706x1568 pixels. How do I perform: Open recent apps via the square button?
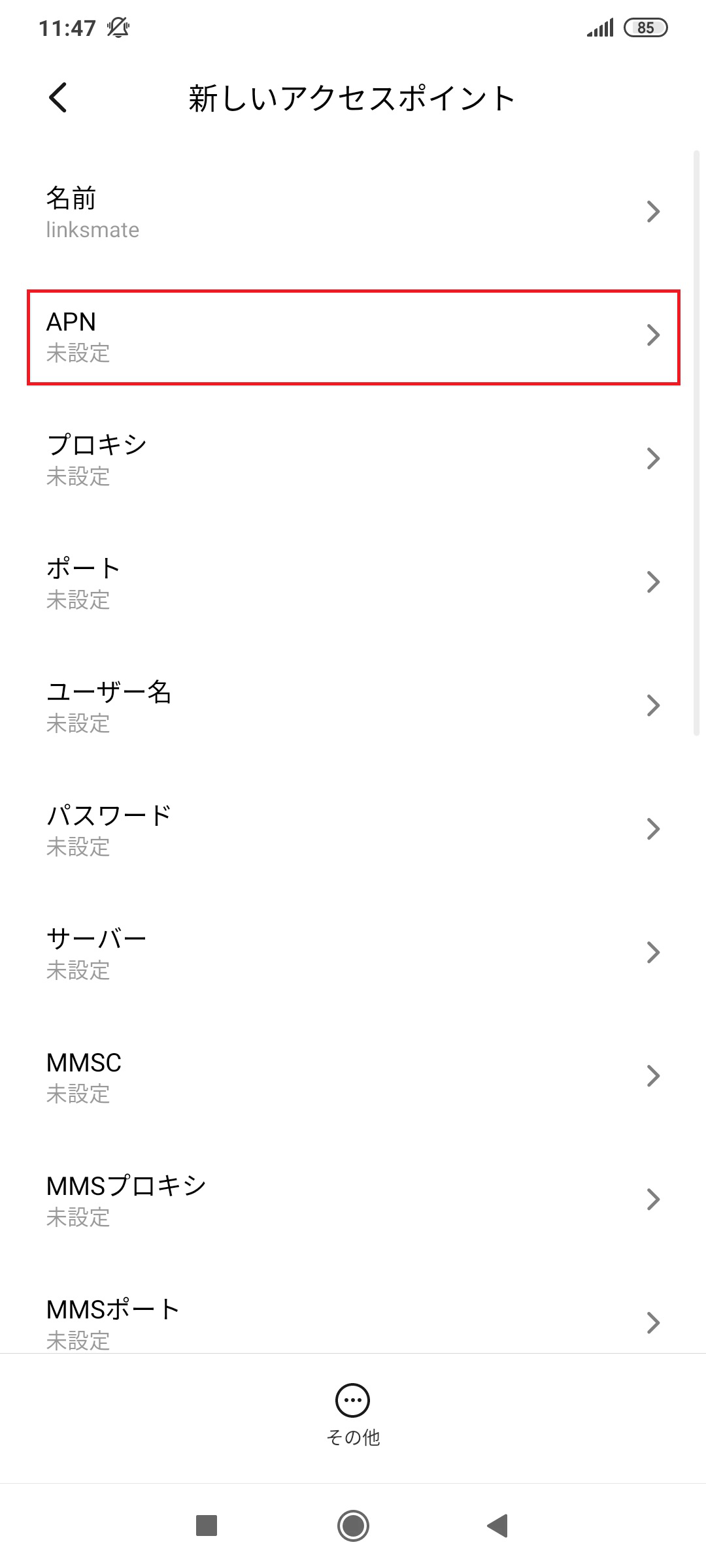(x=207, y=1526)
